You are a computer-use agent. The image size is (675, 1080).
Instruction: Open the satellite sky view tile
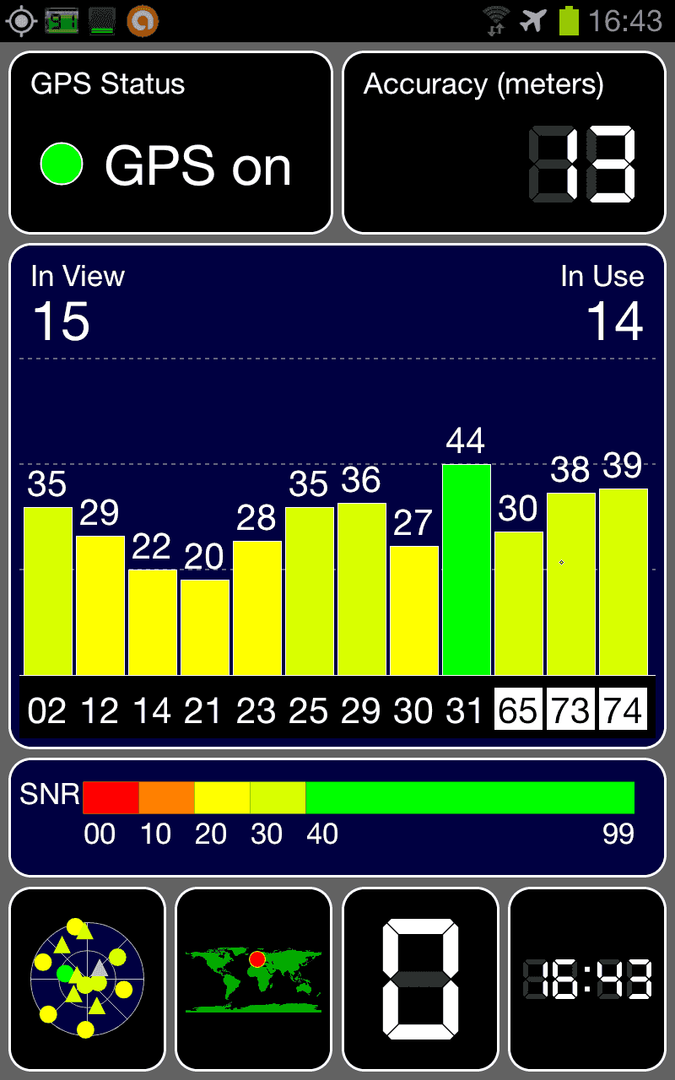pyautogui.click(x=87, y=978)
